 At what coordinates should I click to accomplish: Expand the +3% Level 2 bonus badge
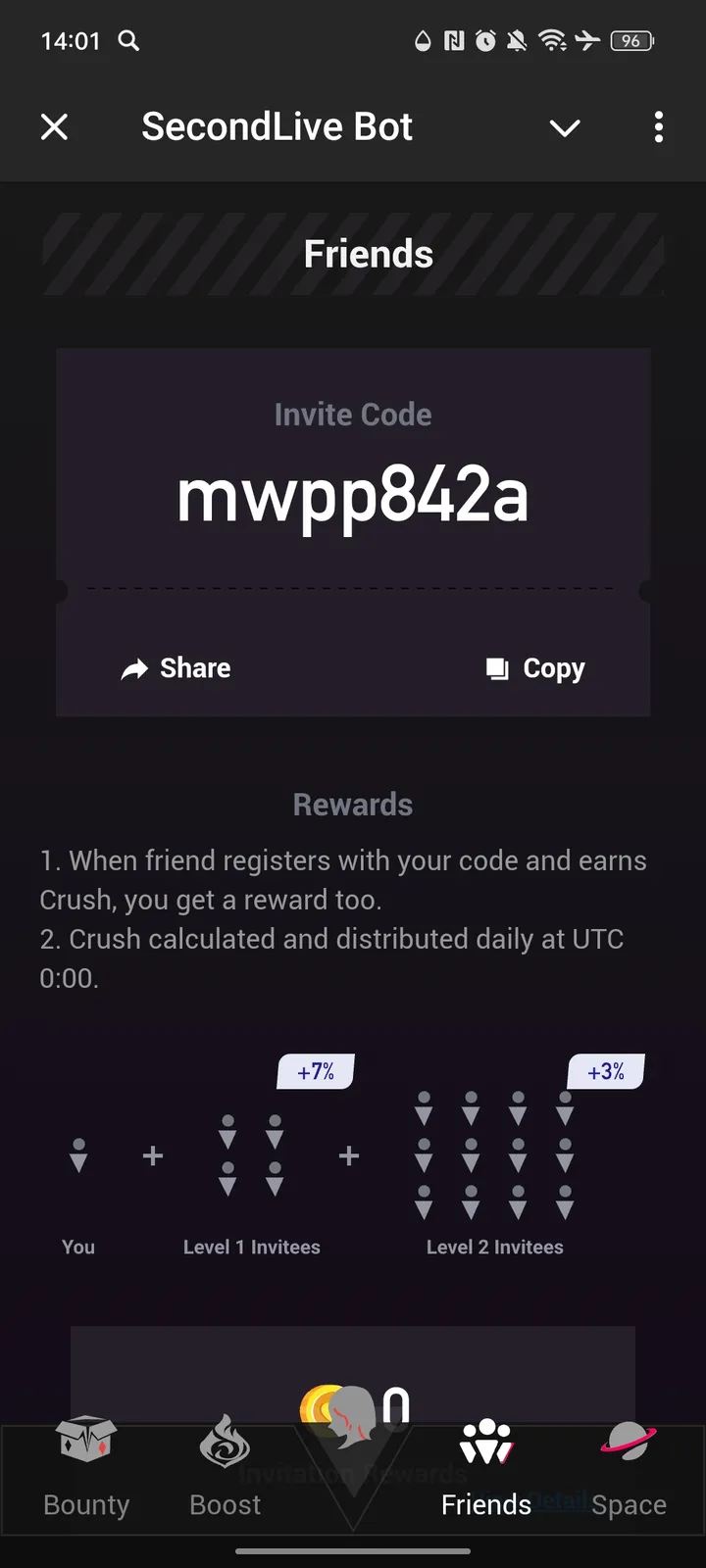pos(606,1071)
